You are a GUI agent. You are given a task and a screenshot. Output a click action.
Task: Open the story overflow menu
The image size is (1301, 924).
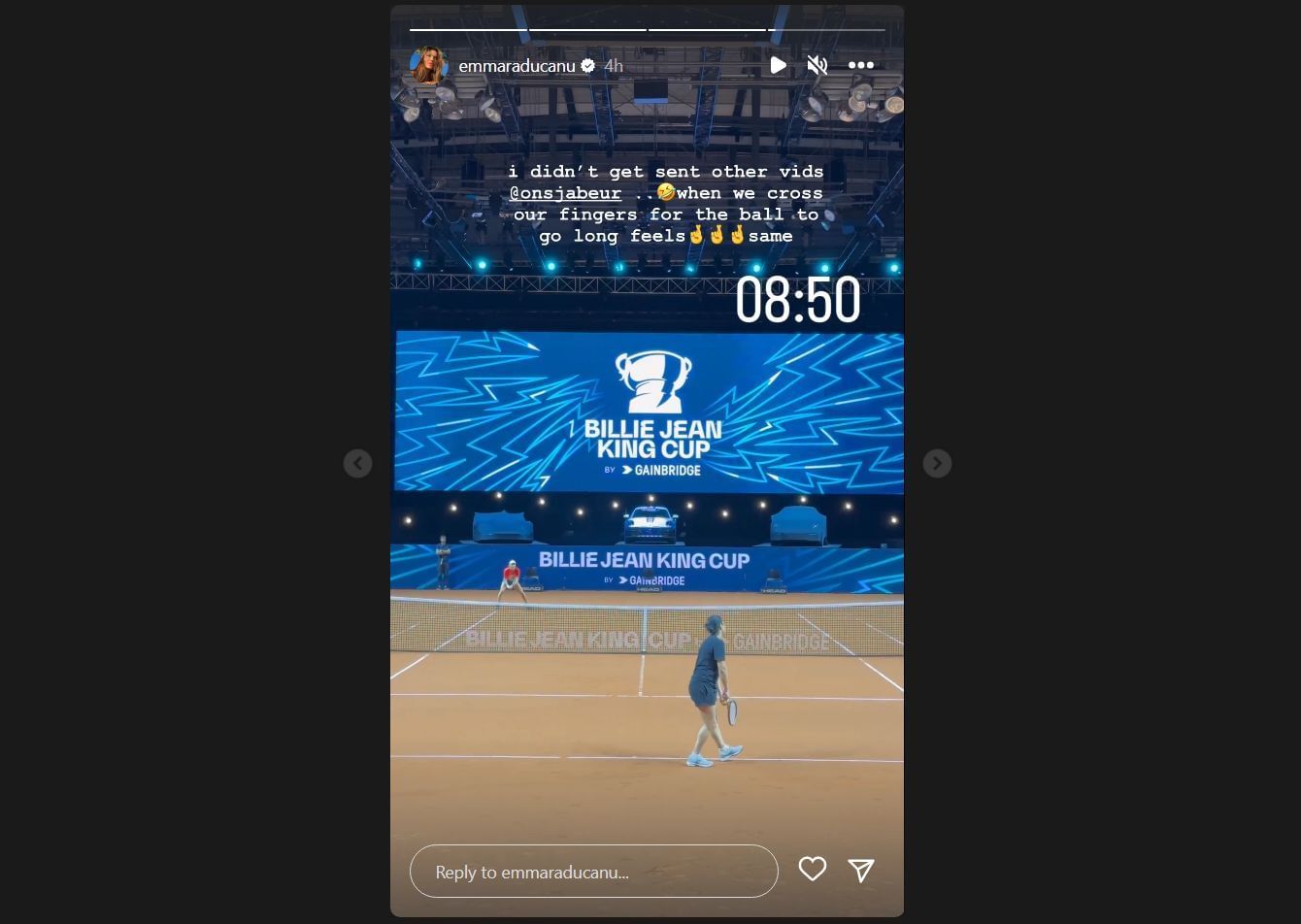pyautogui.click(x=861, y=65)
